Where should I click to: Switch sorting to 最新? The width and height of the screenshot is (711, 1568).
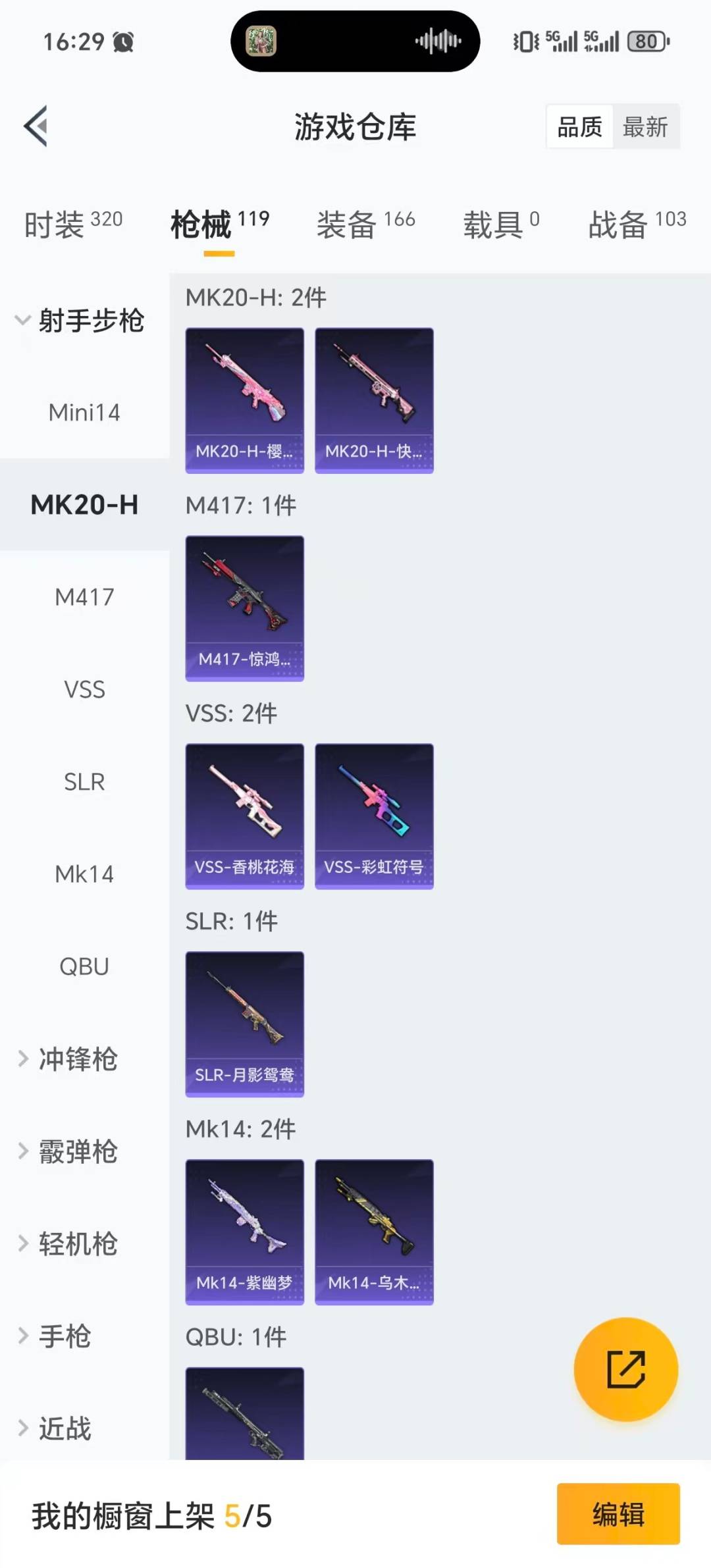coord(646,127)
